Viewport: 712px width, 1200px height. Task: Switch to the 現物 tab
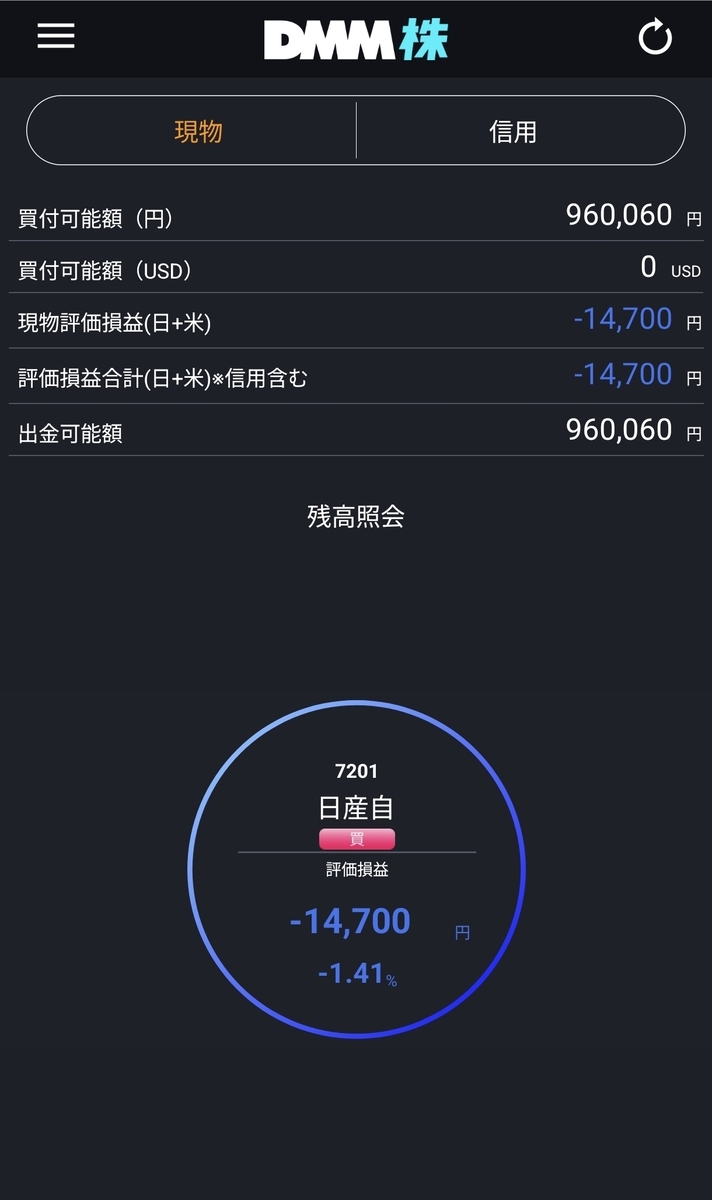(x=192, y=131)
